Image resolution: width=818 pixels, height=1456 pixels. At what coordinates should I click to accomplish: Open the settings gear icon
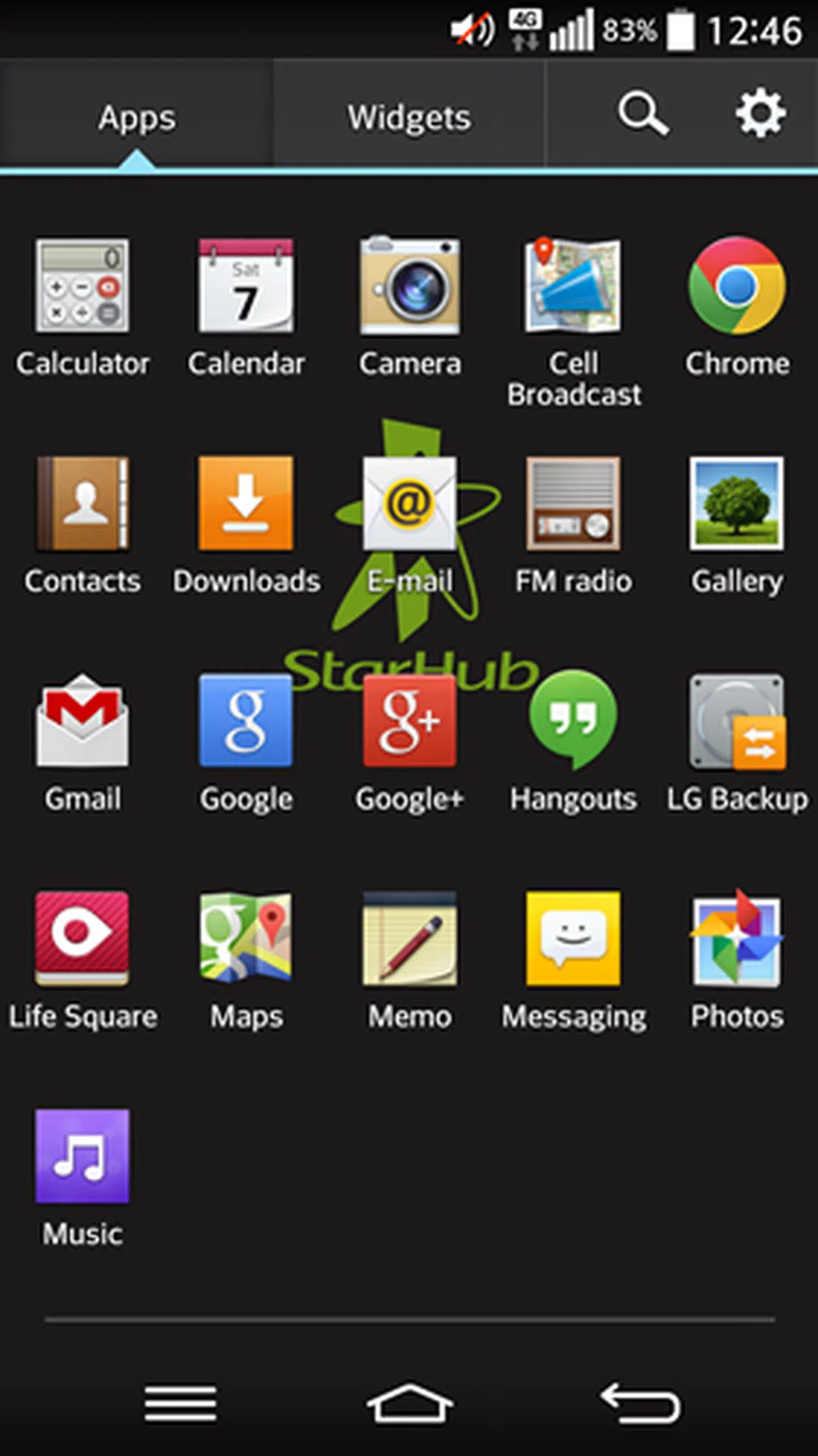pyautogui.click(x=760, y=113)
